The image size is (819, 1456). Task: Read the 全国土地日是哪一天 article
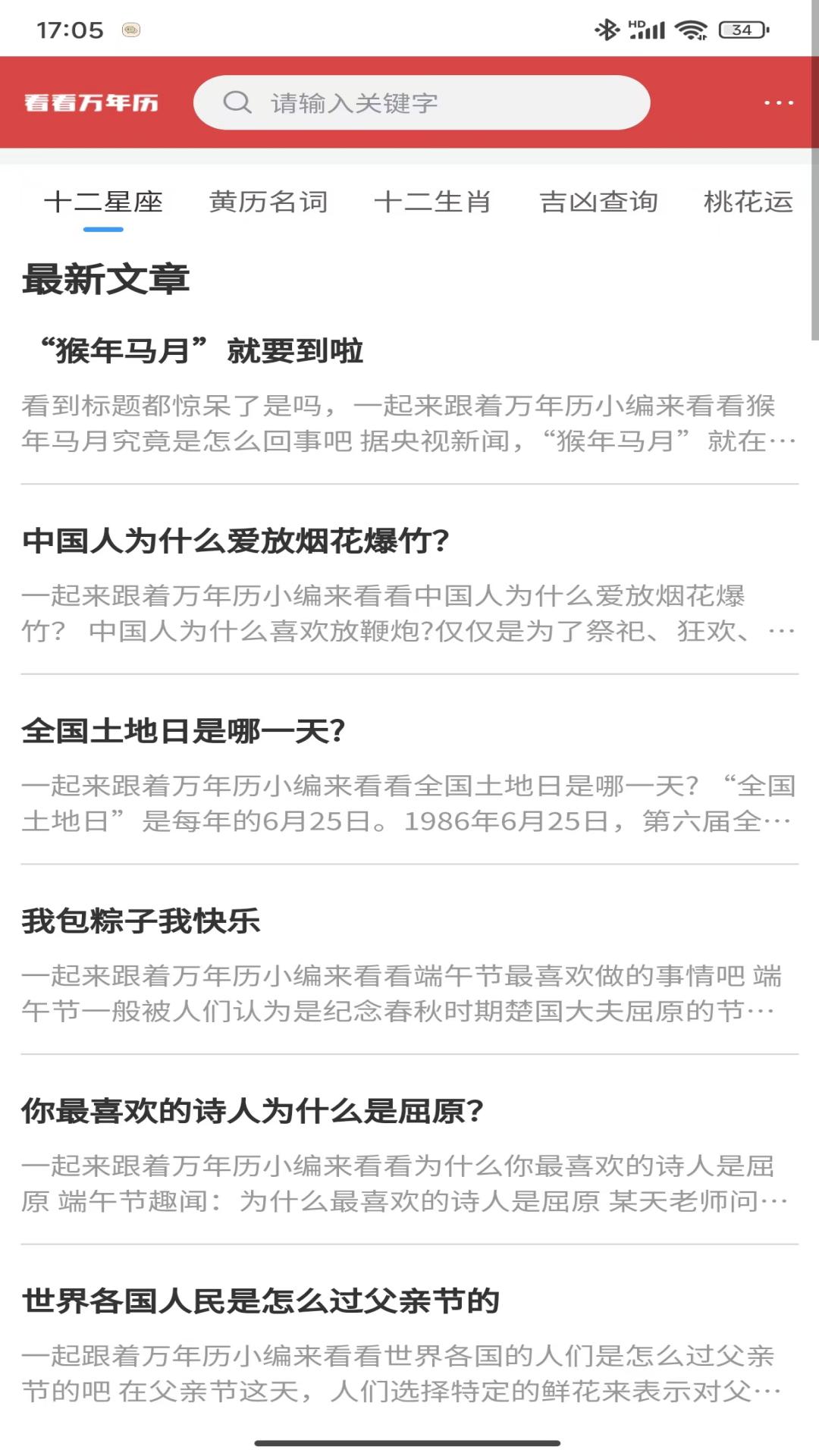[x=182, y=731]
